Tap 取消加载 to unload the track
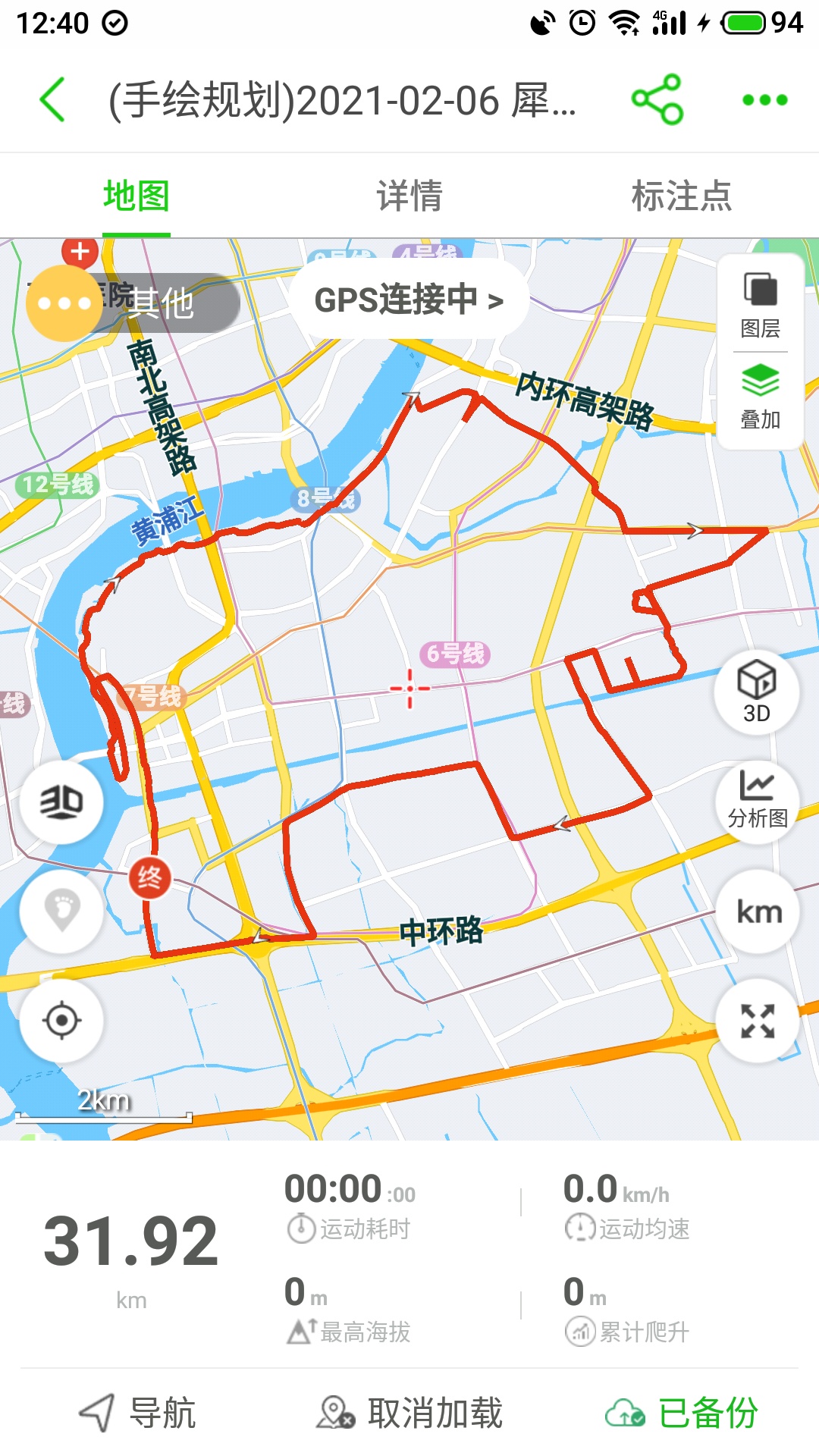The width and height of the screenshot is (819, 1456). click(x=409, y=1413)
